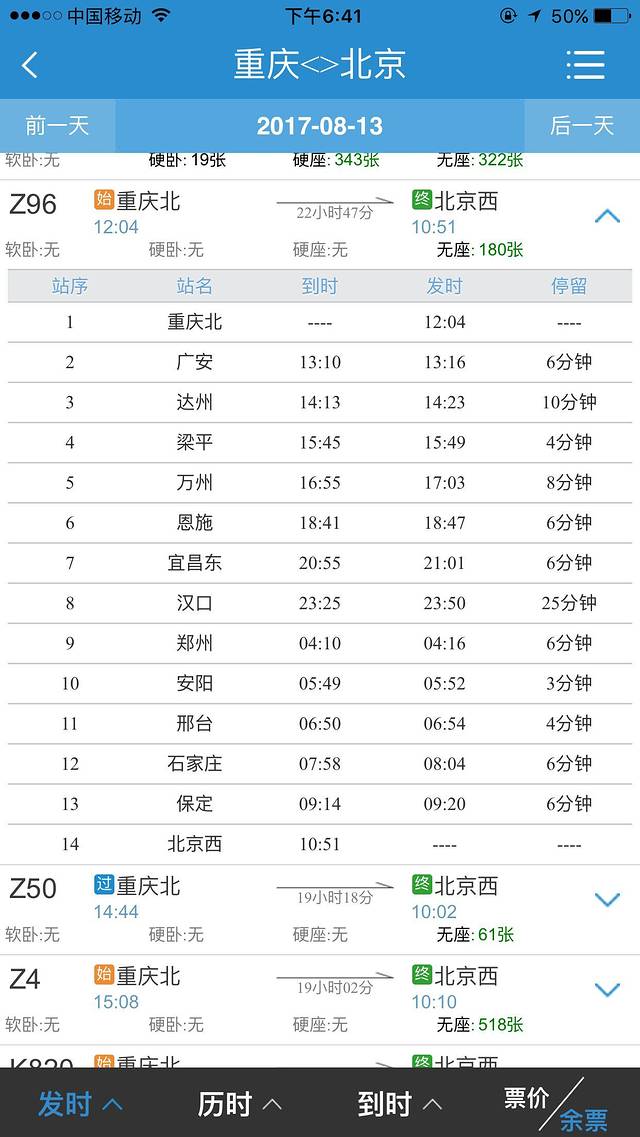Expand stop details for train Z4

click(x=607, y=990)
